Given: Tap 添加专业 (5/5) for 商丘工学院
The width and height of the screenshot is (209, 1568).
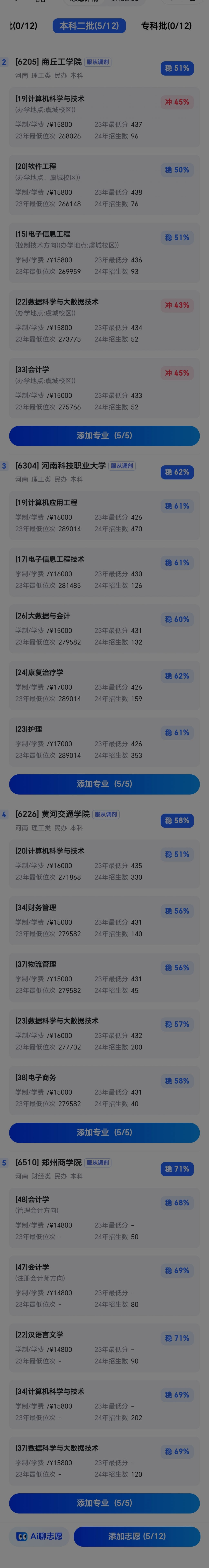Looking at the screenshot, I should click(104, 435).
